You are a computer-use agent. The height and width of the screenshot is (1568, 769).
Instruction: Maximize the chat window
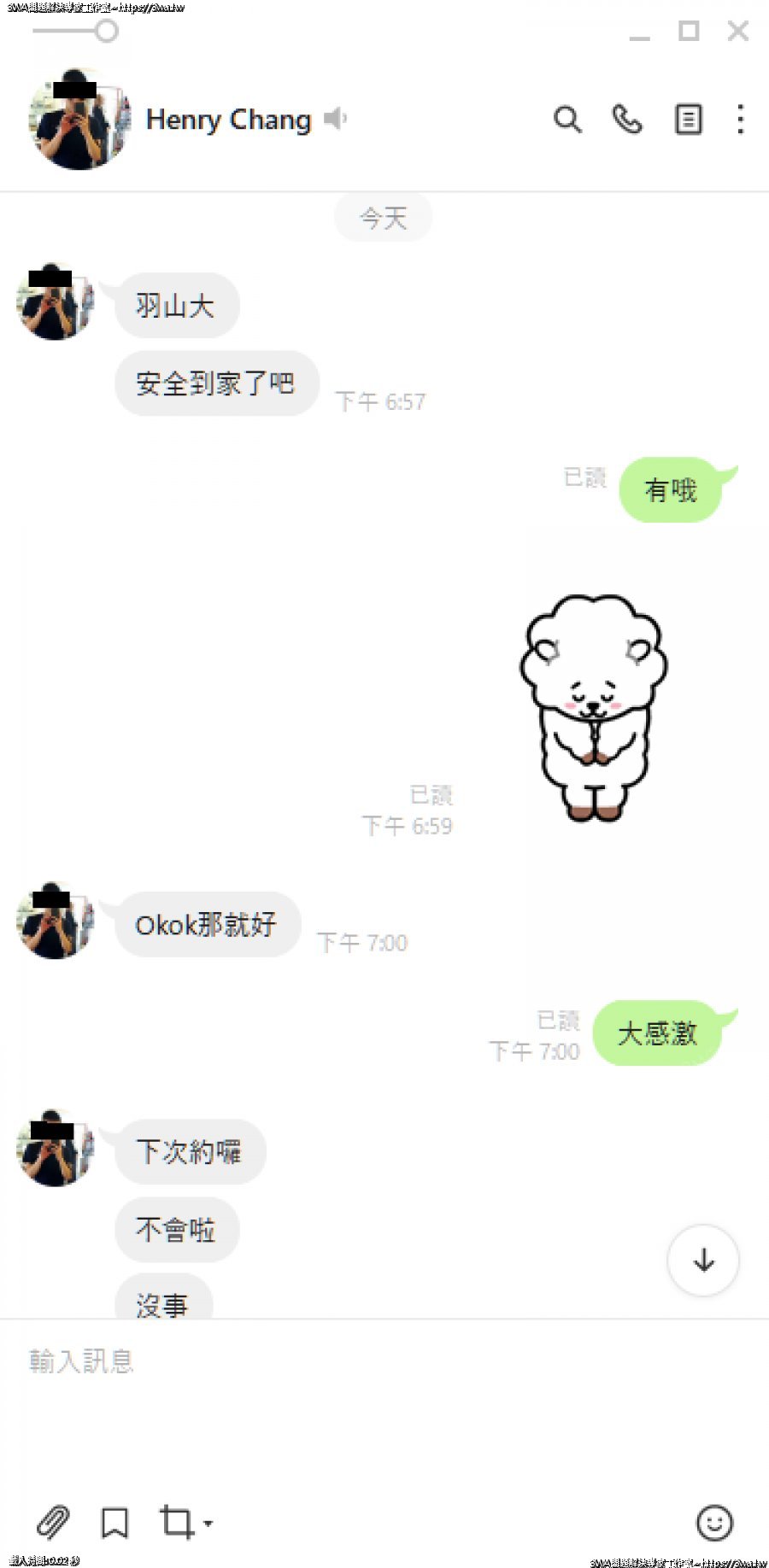689,32
